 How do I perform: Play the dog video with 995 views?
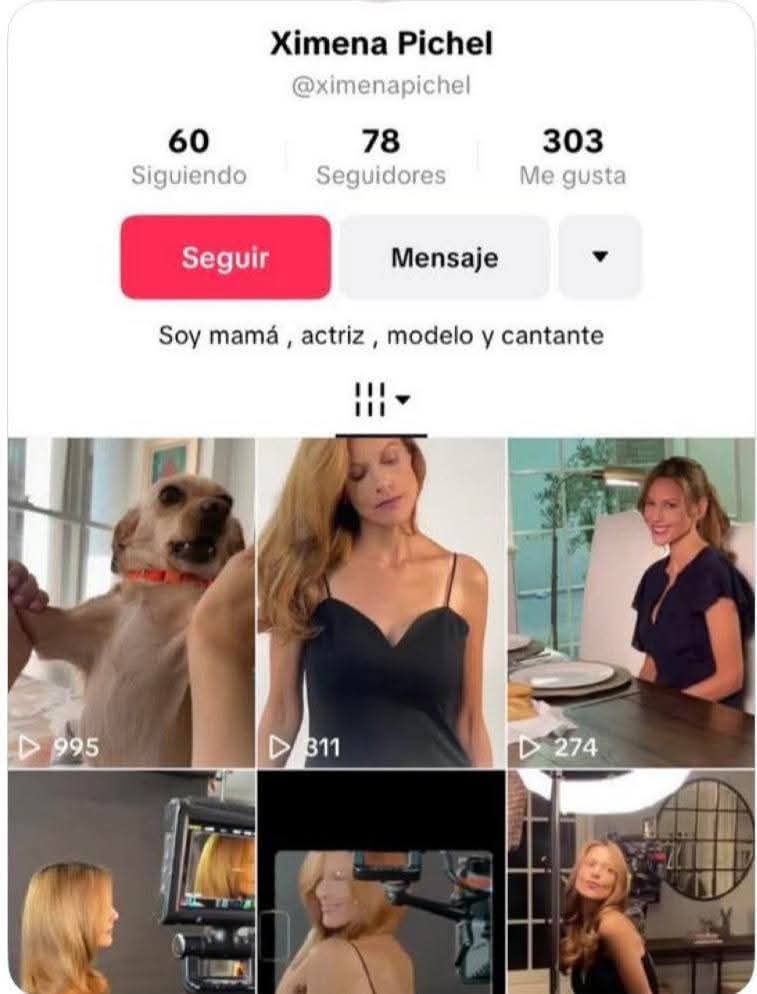[x=131, y=602]
